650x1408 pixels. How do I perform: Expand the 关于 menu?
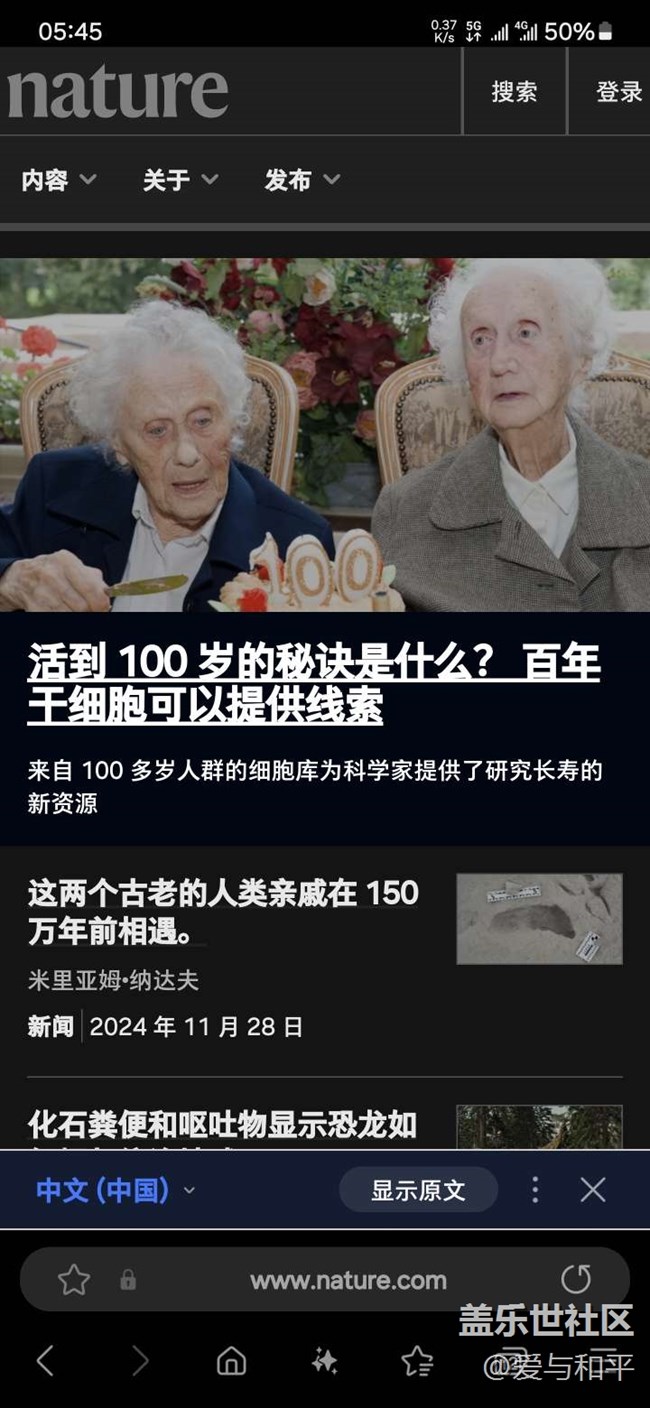coord(180,180)
